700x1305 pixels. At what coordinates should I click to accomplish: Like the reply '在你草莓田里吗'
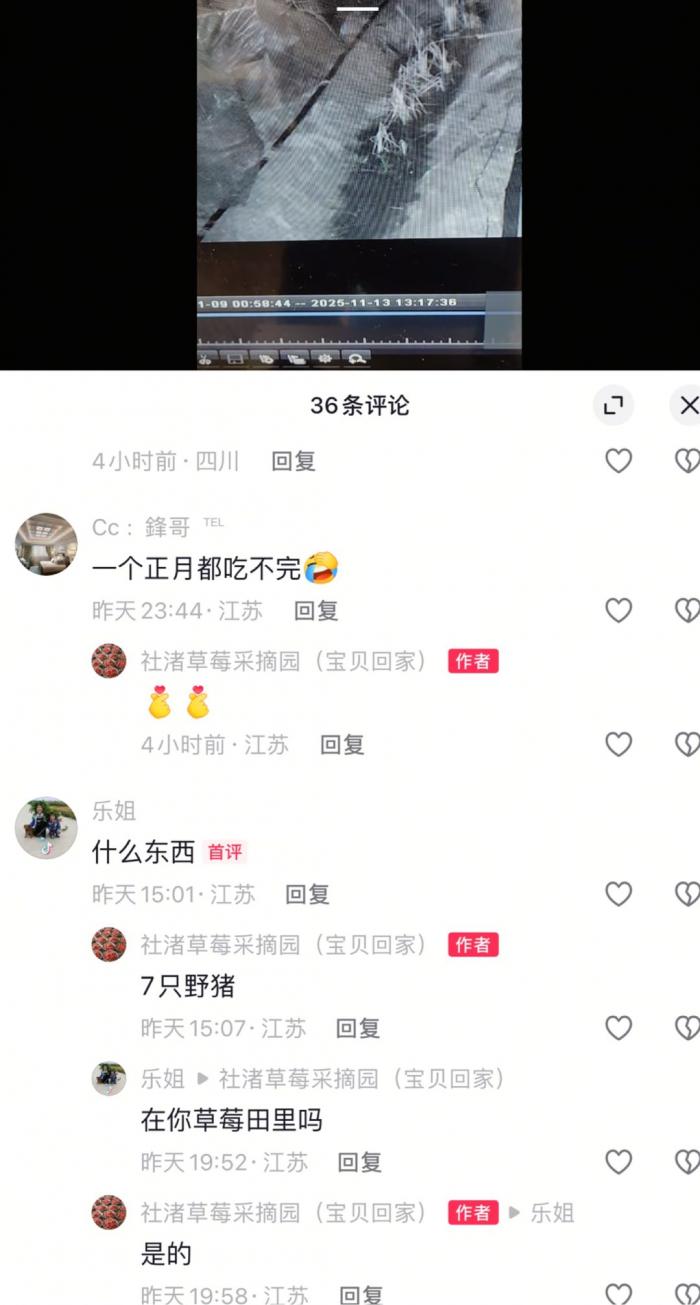point(619,1162)
